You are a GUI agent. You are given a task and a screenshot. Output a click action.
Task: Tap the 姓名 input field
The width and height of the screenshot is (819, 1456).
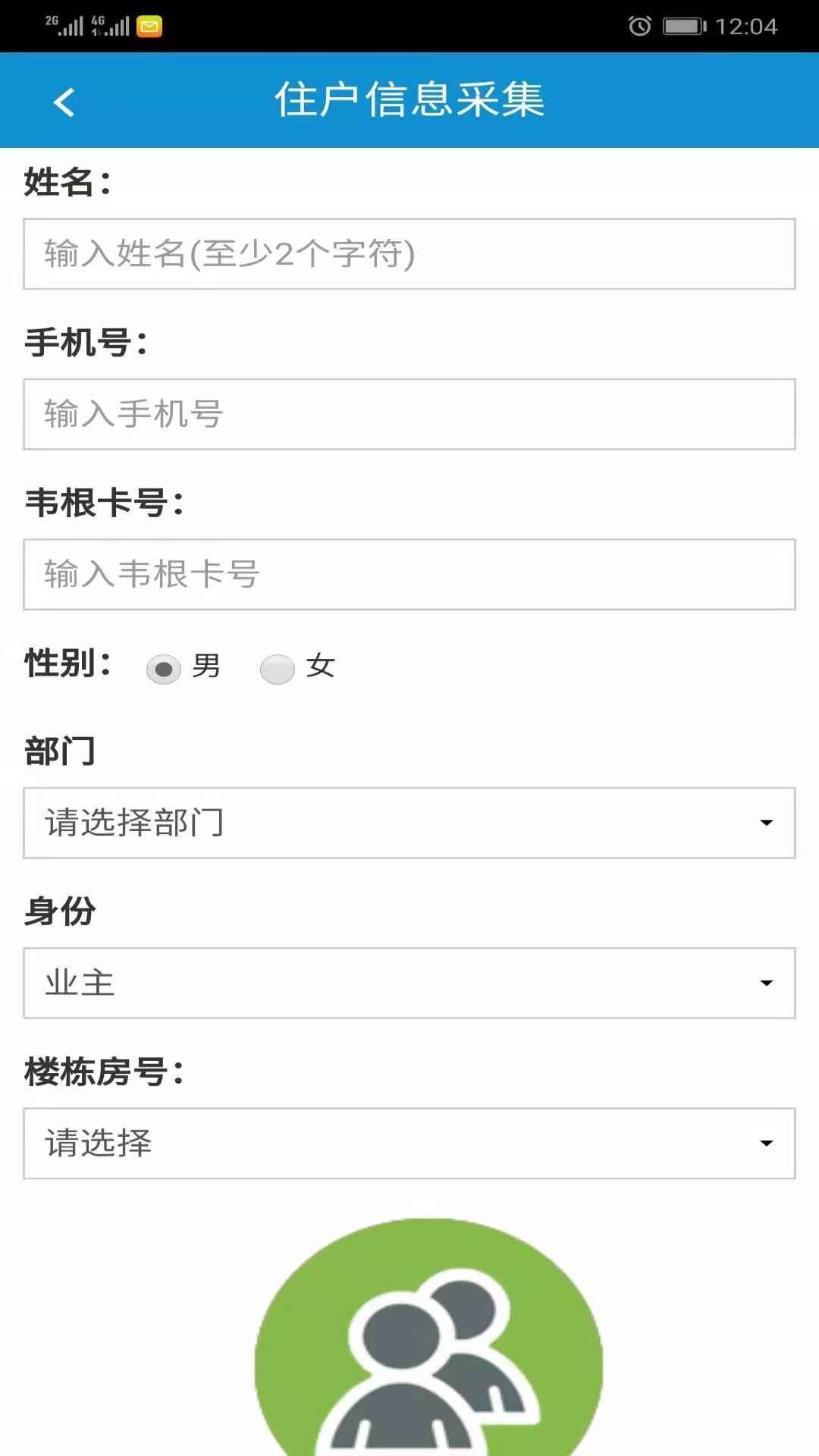click(409, 254)
